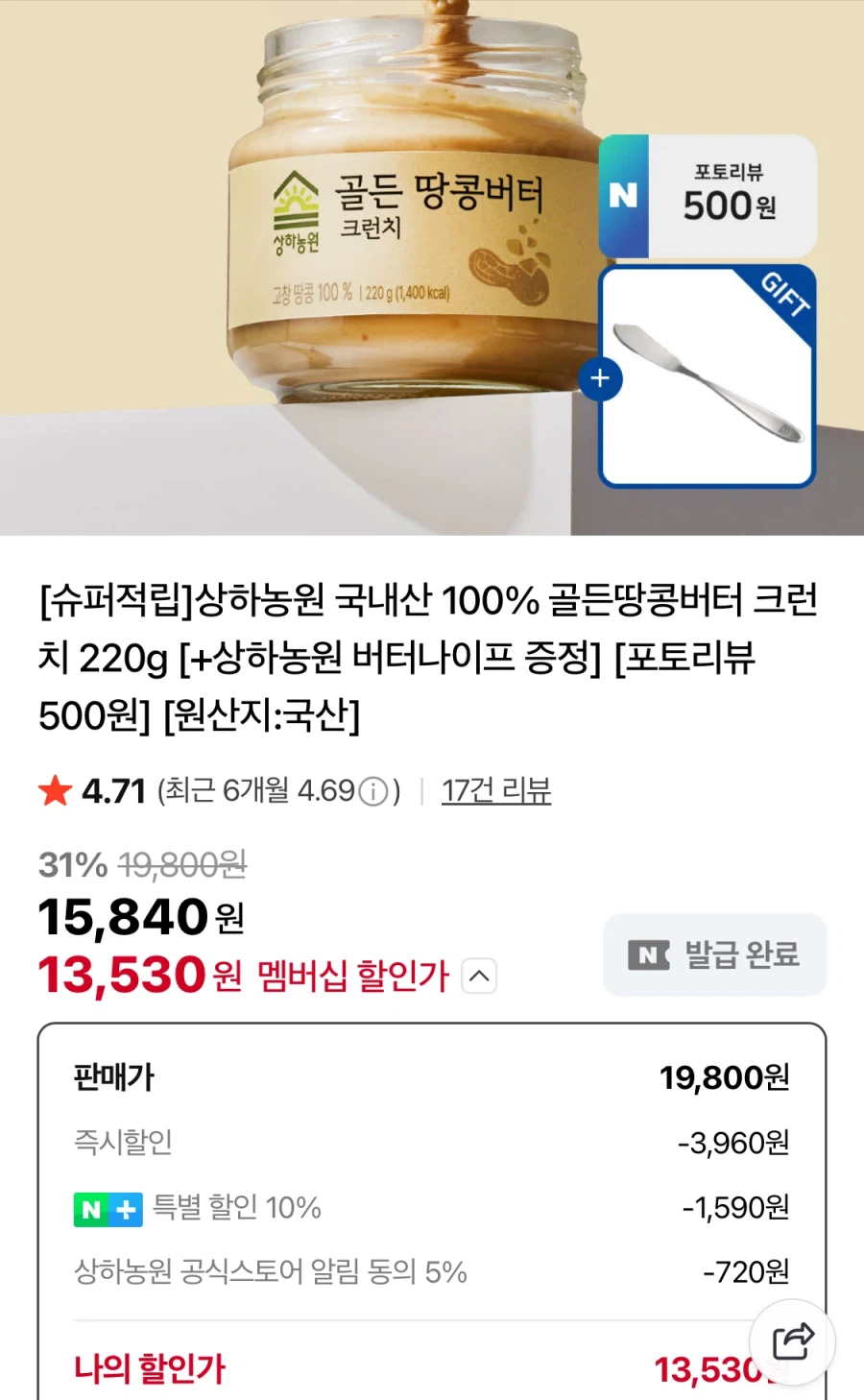
Task: Collapse the 멤버십 할인가 price breakdown
Action: tap(478, 976)
